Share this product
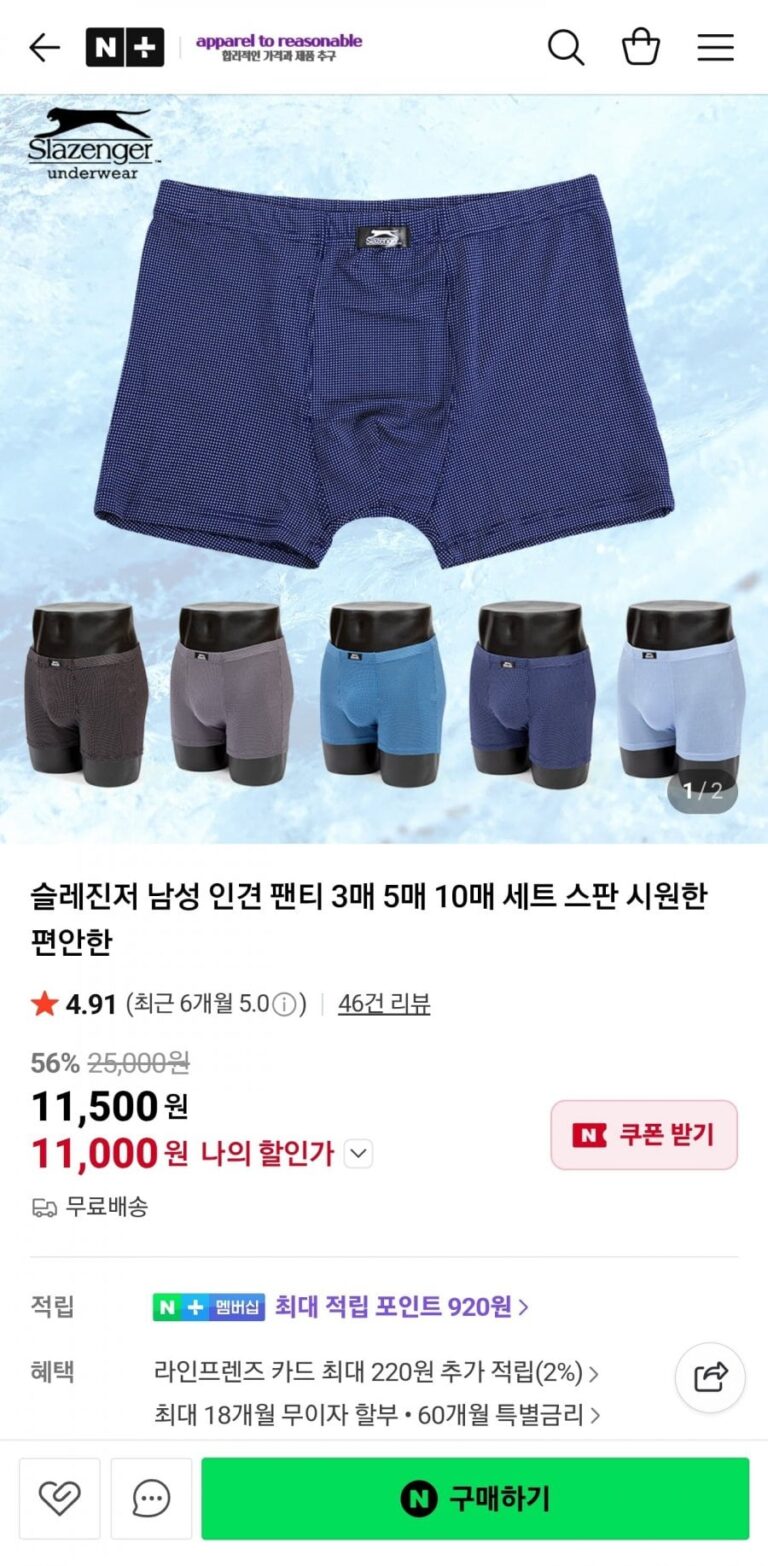 point(710,1378)
